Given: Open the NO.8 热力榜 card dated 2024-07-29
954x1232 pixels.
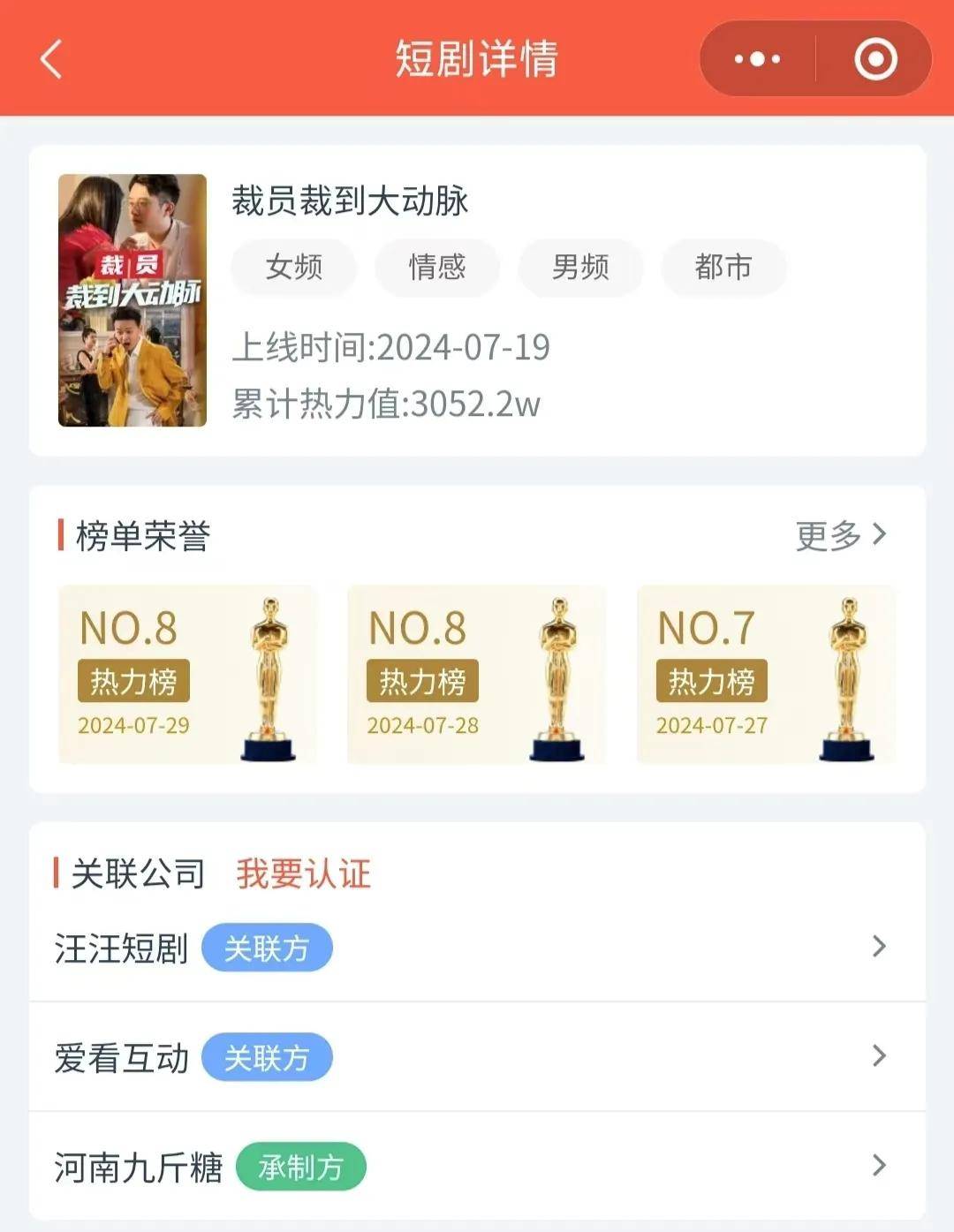Looking at the screenshot, I should click(187, 675).
